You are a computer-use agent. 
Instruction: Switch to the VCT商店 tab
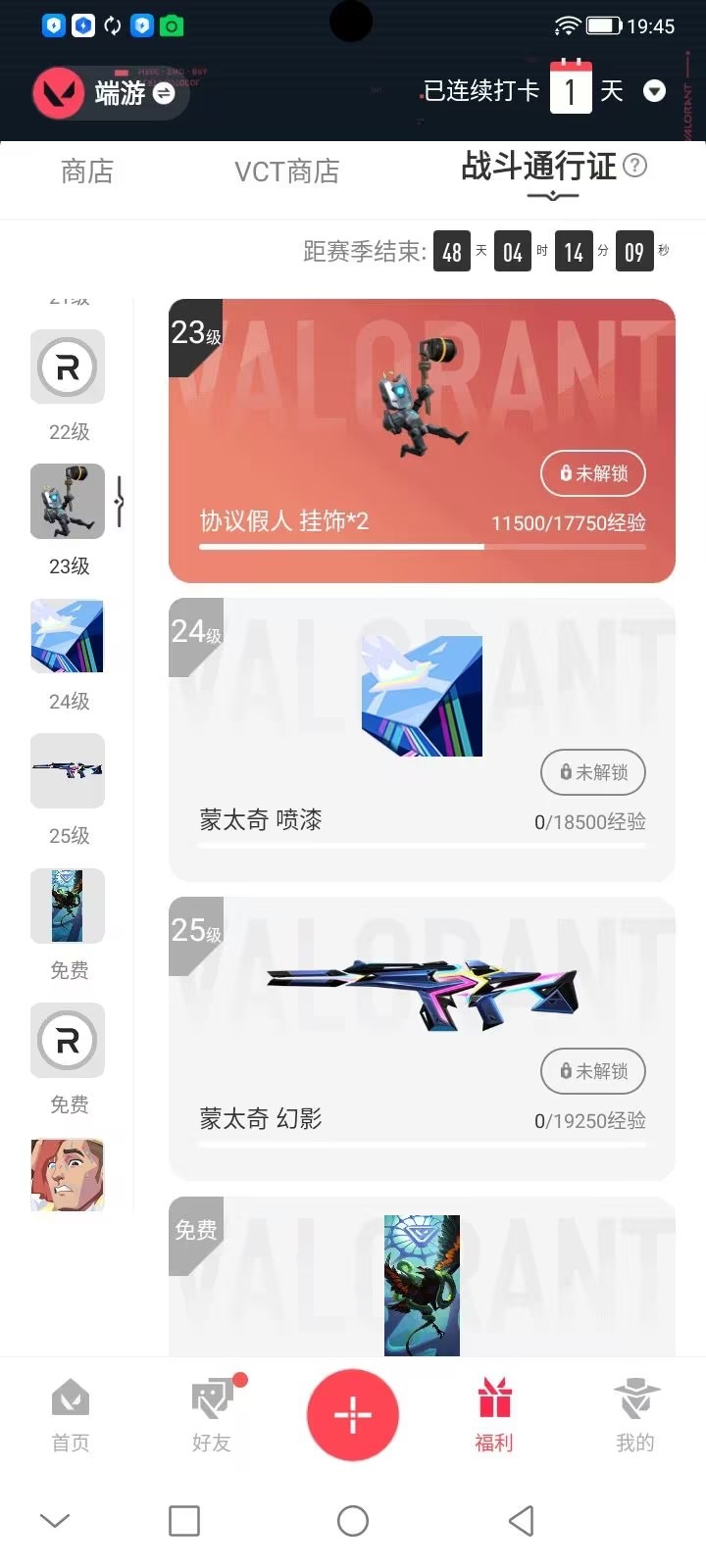(286, 171)
